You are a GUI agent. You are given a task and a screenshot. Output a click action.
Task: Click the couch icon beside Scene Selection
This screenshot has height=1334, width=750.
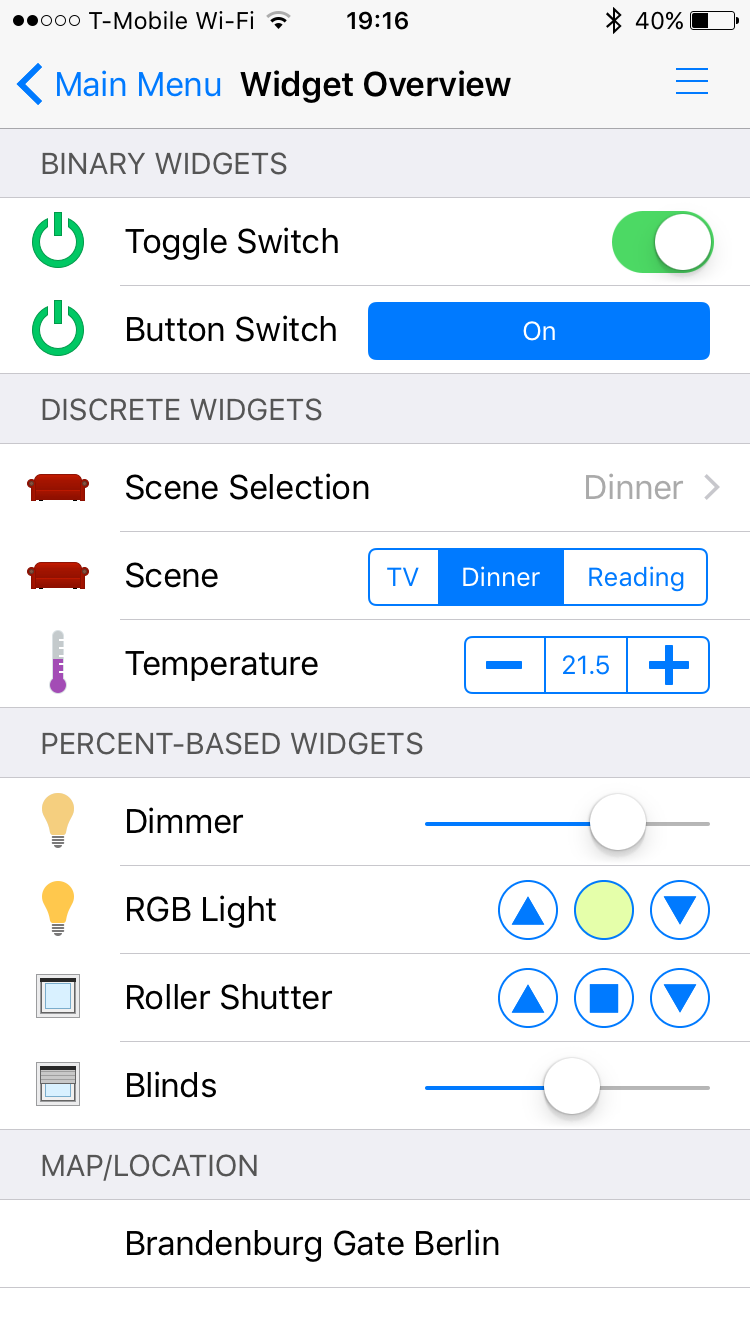[57, 487]
